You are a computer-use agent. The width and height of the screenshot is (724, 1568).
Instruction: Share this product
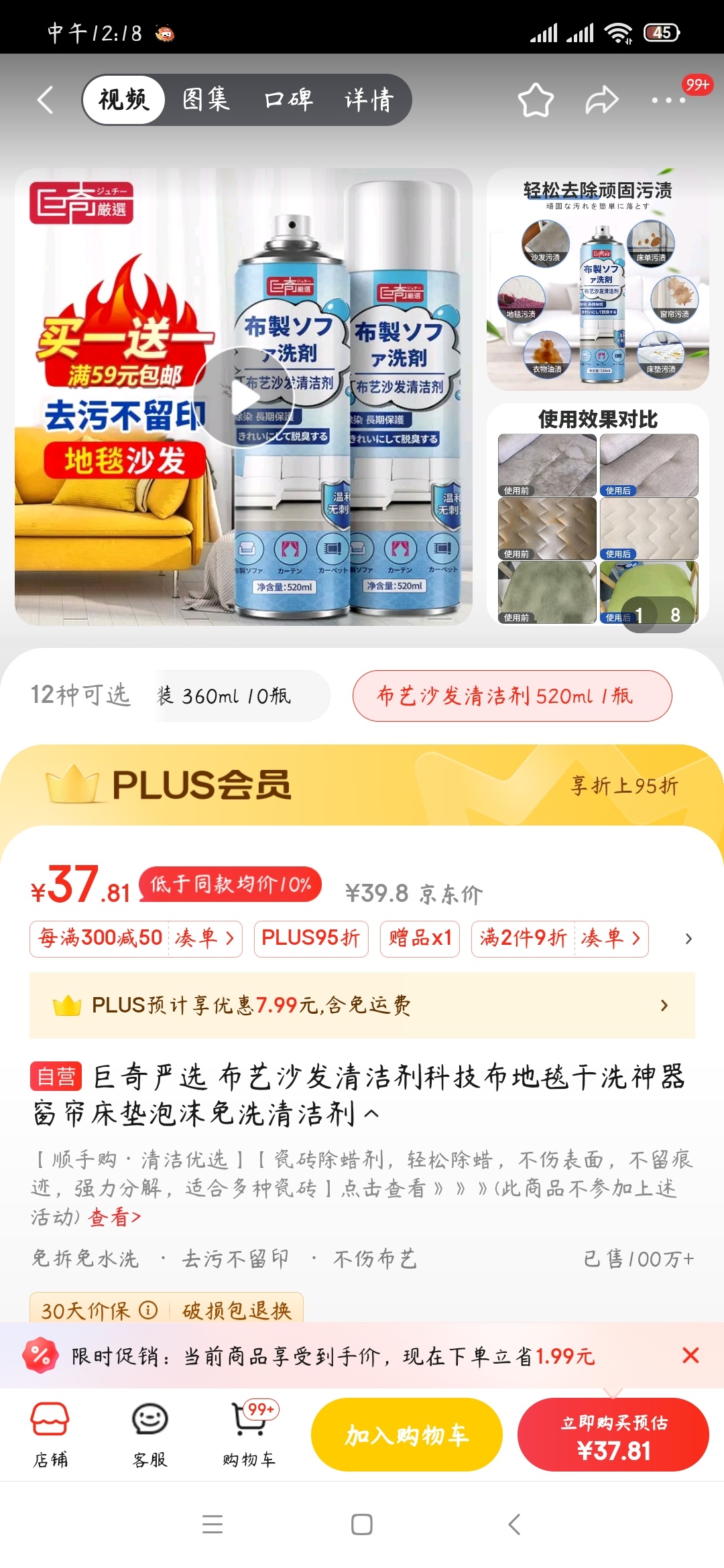[601, 101]
